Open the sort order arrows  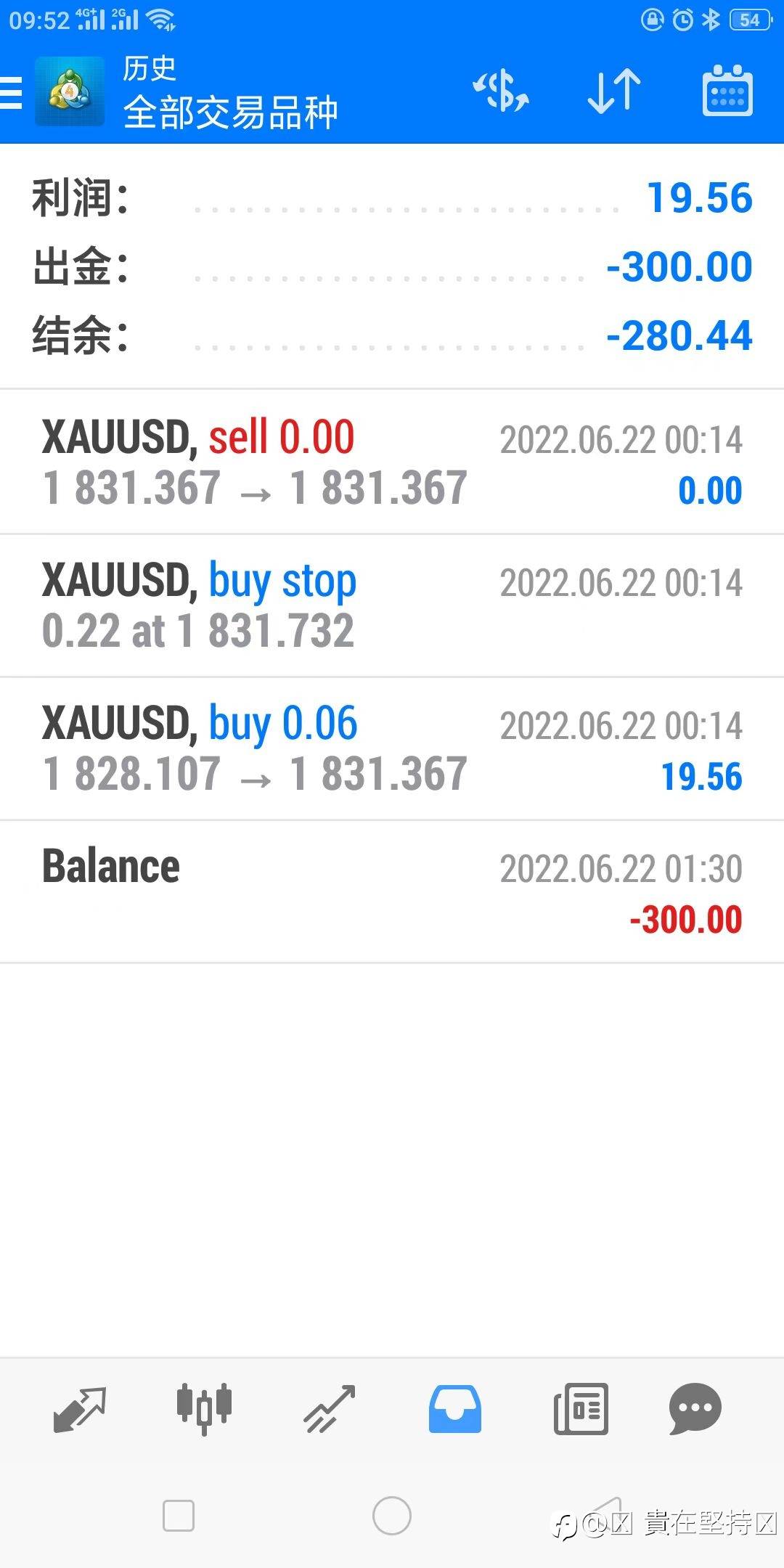click(x=614, y=91)
